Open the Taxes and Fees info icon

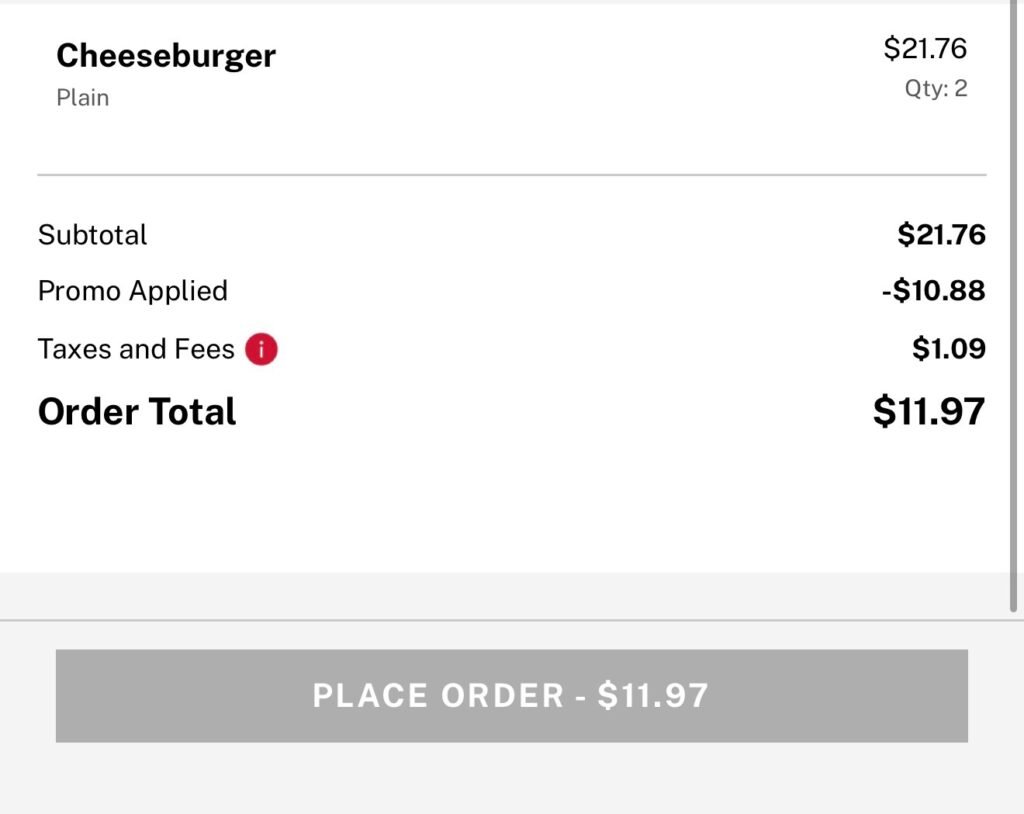[x=261, y=349]
